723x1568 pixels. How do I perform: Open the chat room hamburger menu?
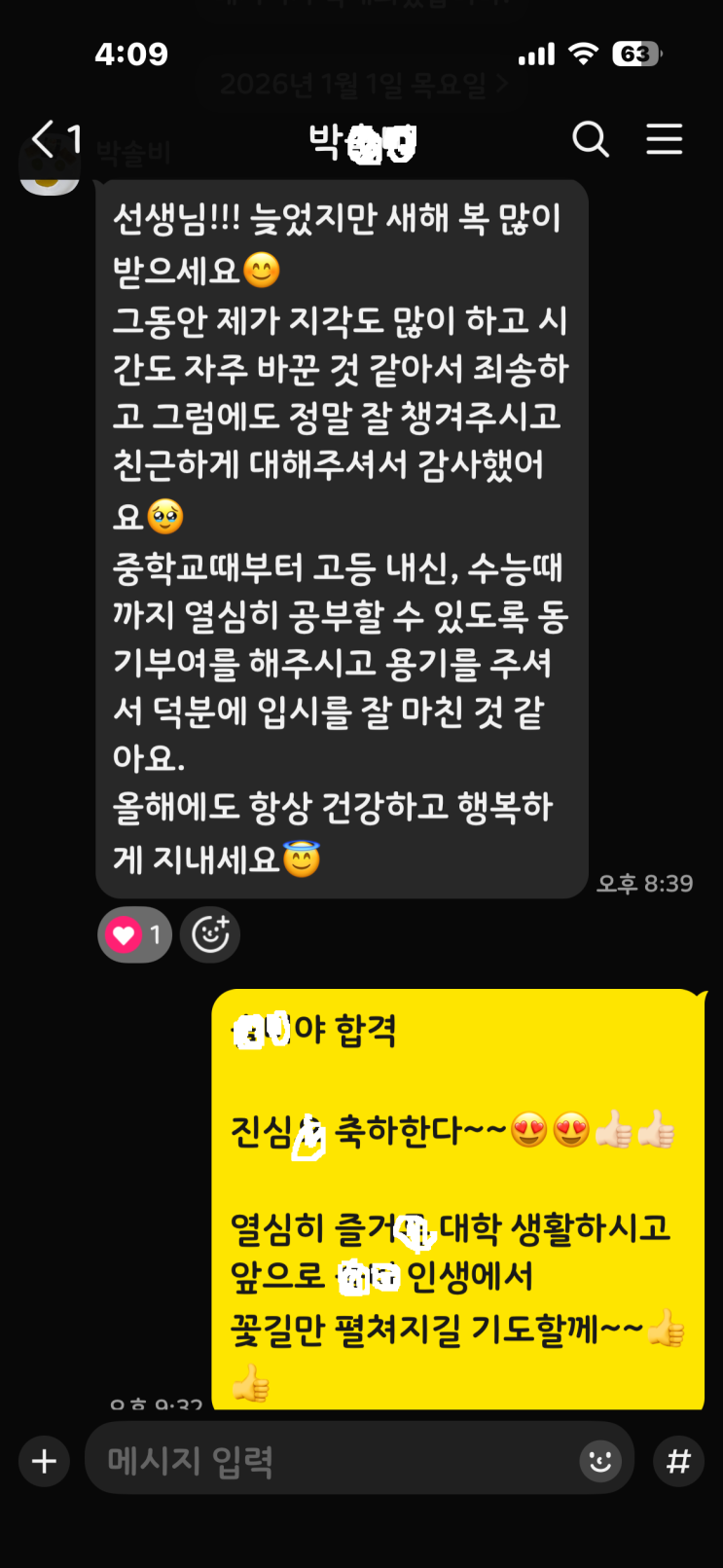[665, 139]
